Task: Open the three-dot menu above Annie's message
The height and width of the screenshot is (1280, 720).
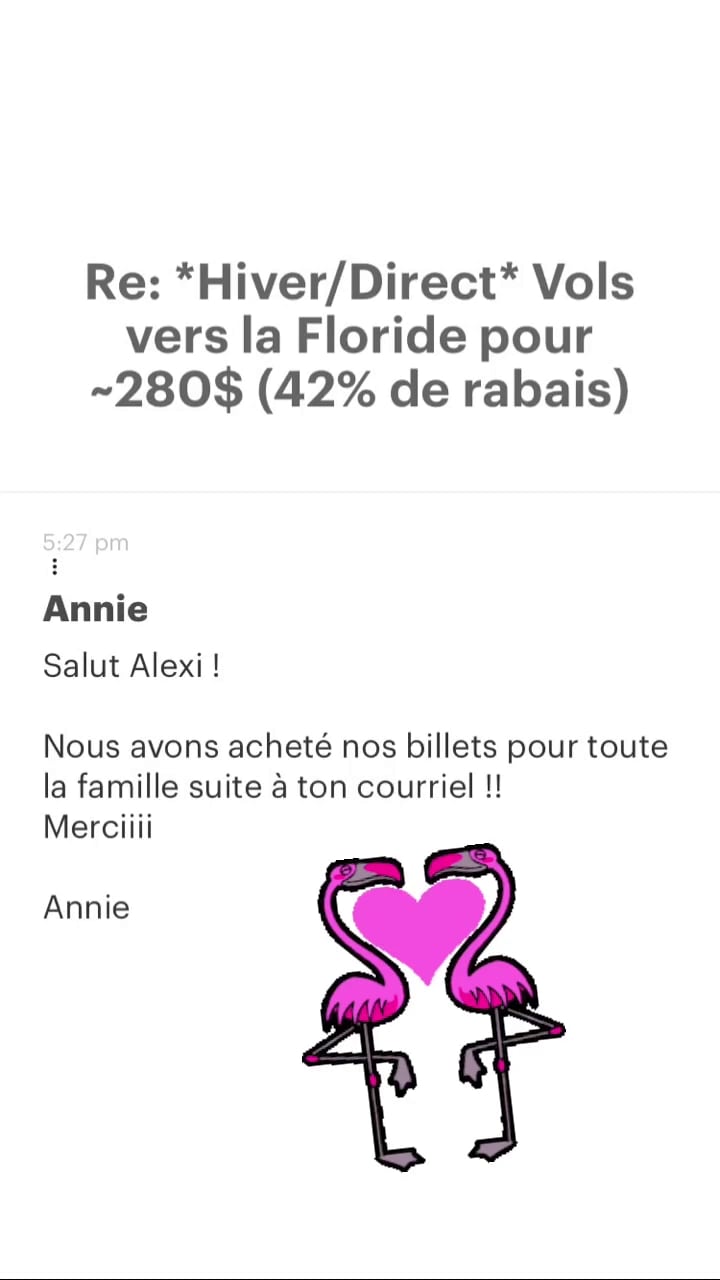Action: point(54,567)
